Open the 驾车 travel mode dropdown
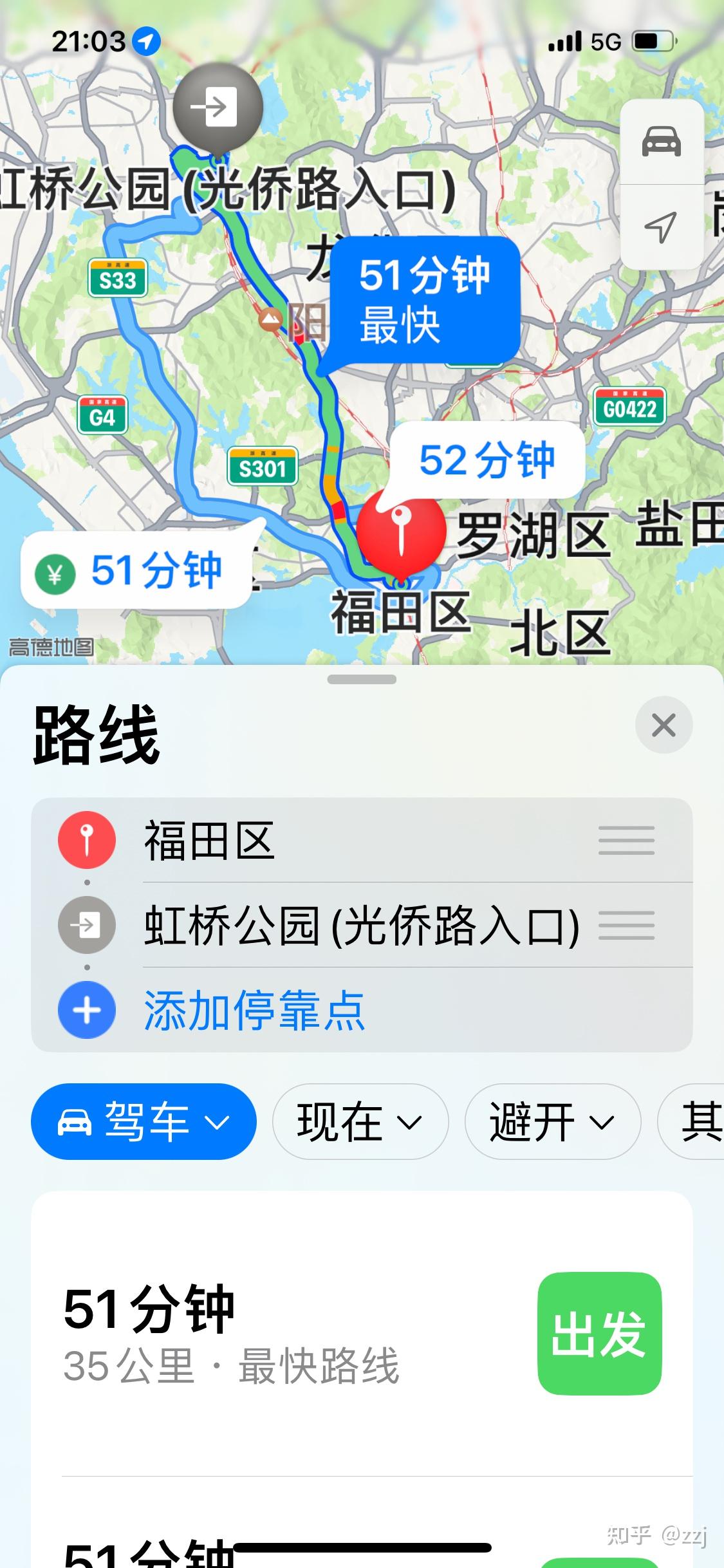Image resolution: width=724 pixels, height=1568 pixels. click(144, 1122)
